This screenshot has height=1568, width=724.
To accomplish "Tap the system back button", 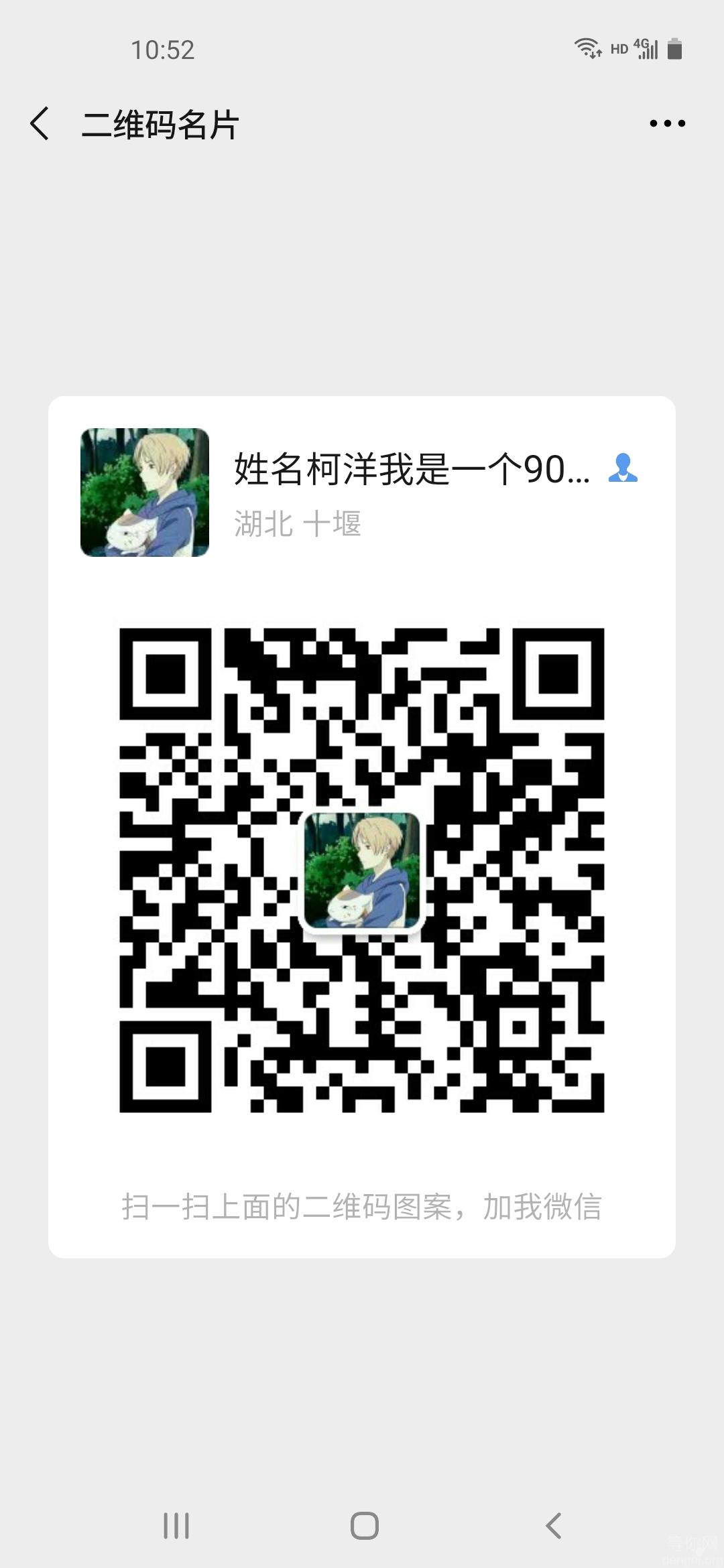I will coord(553,1526).
